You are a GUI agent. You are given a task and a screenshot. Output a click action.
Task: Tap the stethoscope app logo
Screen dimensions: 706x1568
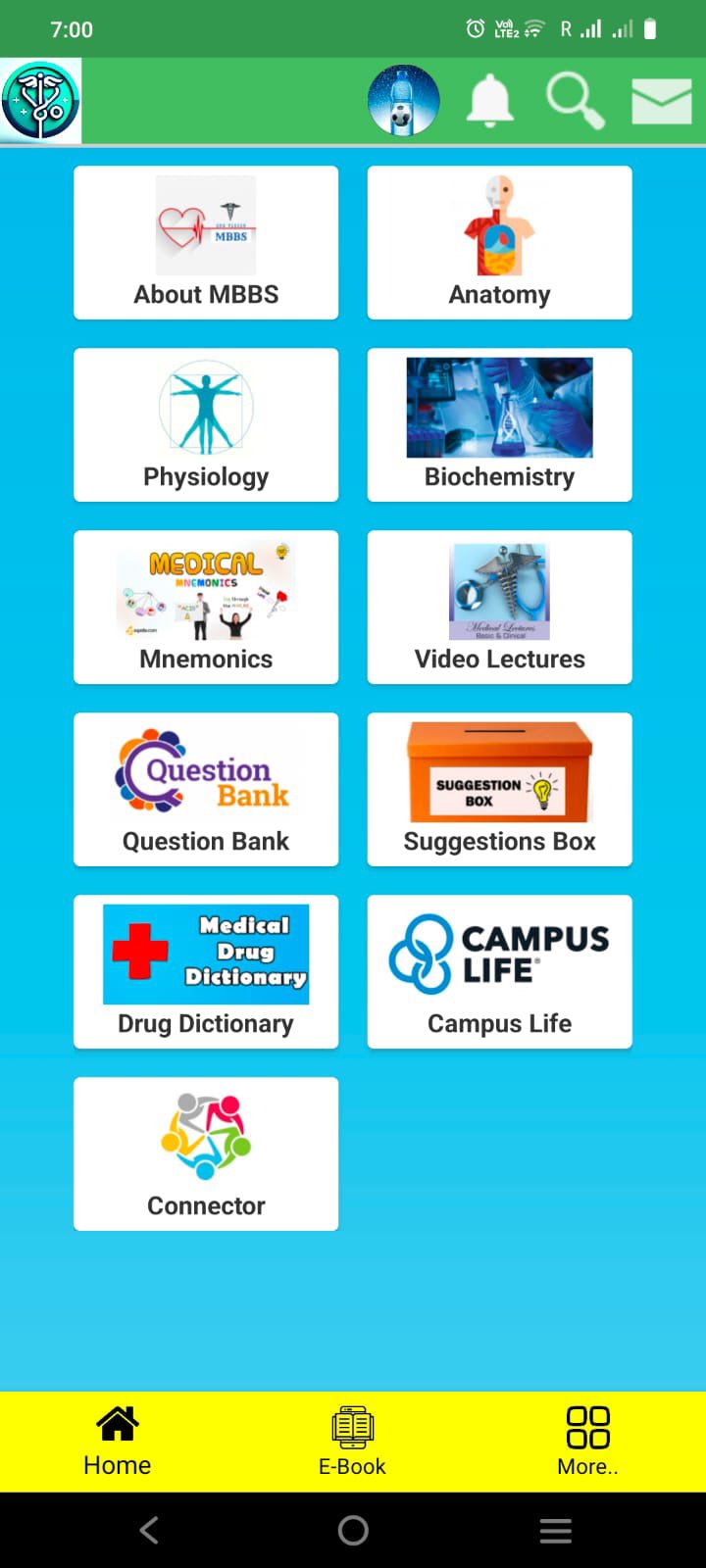(x=40, y=101)
